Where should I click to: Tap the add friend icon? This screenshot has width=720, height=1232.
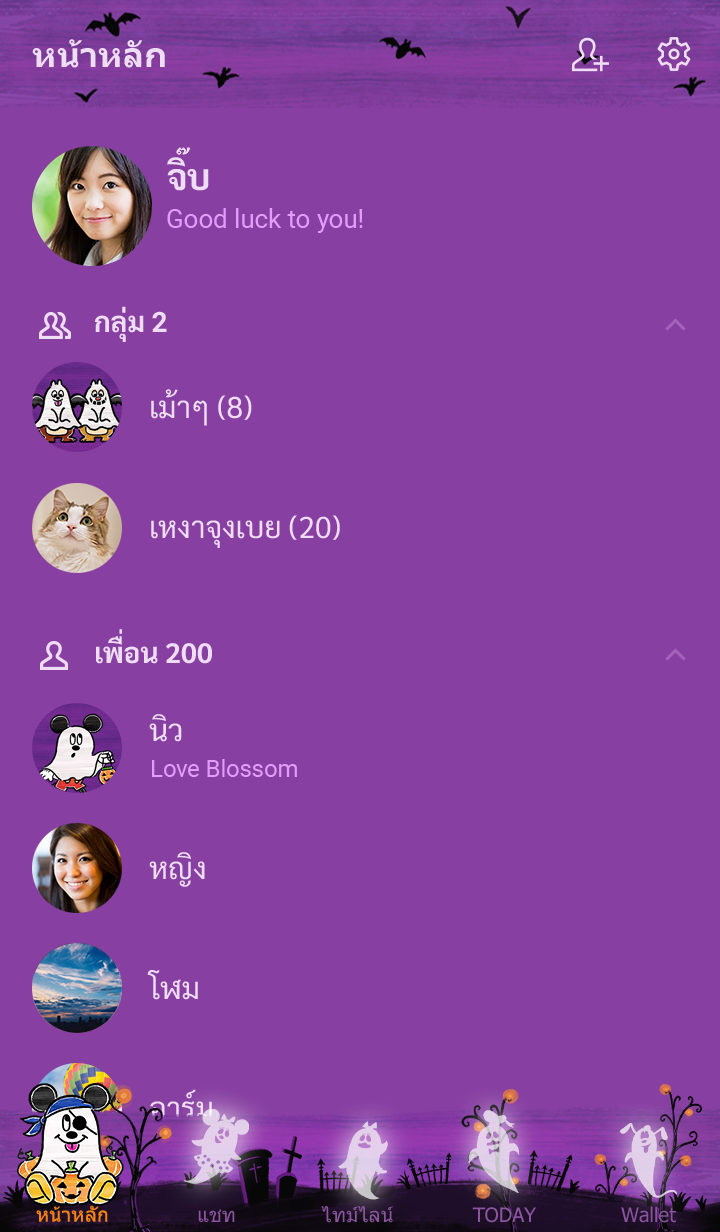(x=589, y=55)
